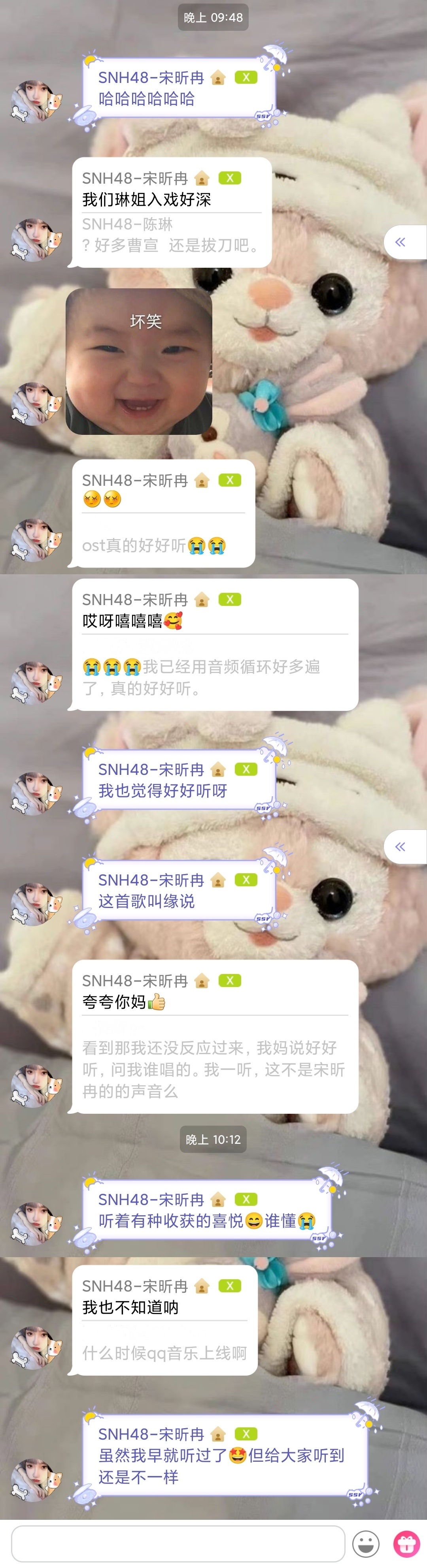Tap the message input field

click(x=178, y=1542)
